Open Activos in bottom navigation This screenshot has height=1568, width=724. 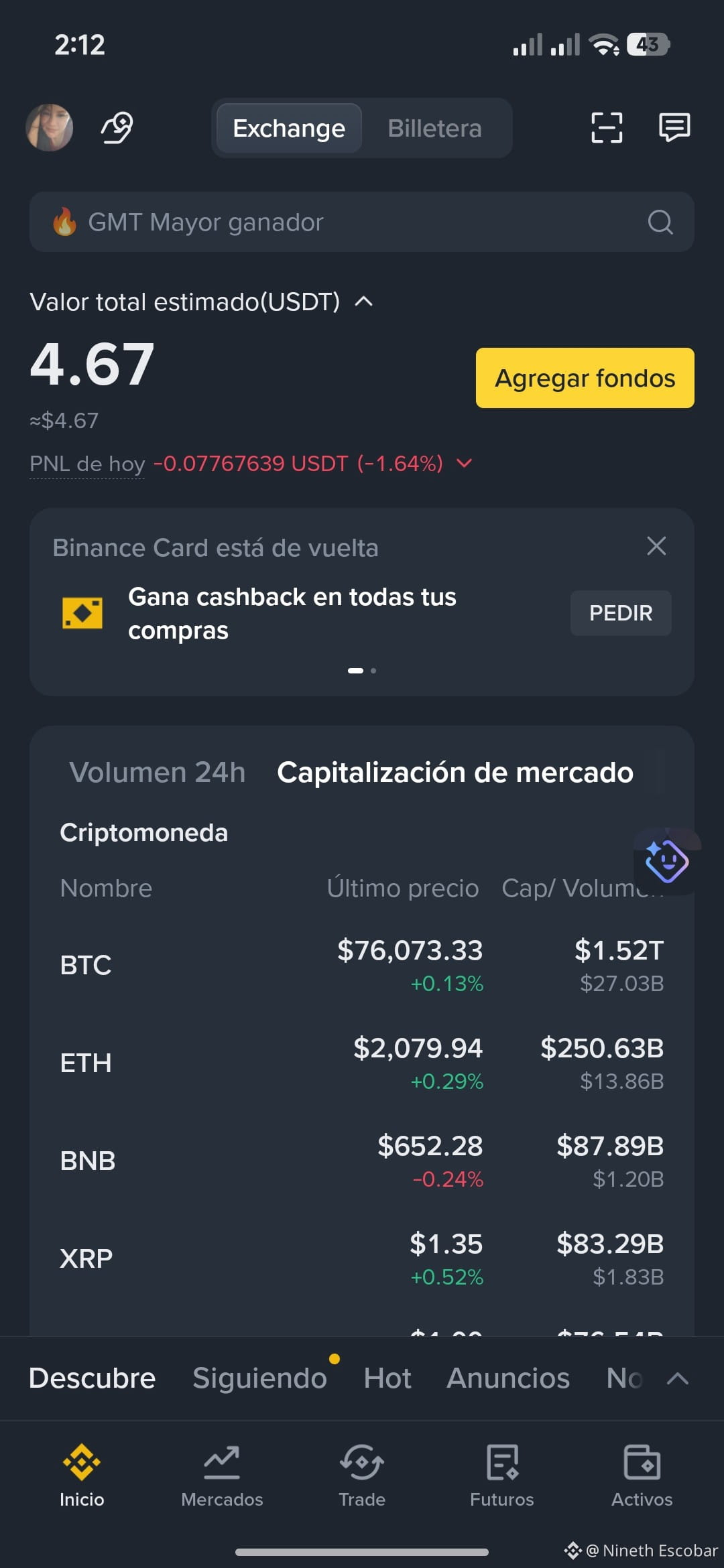click(642, 1476)
